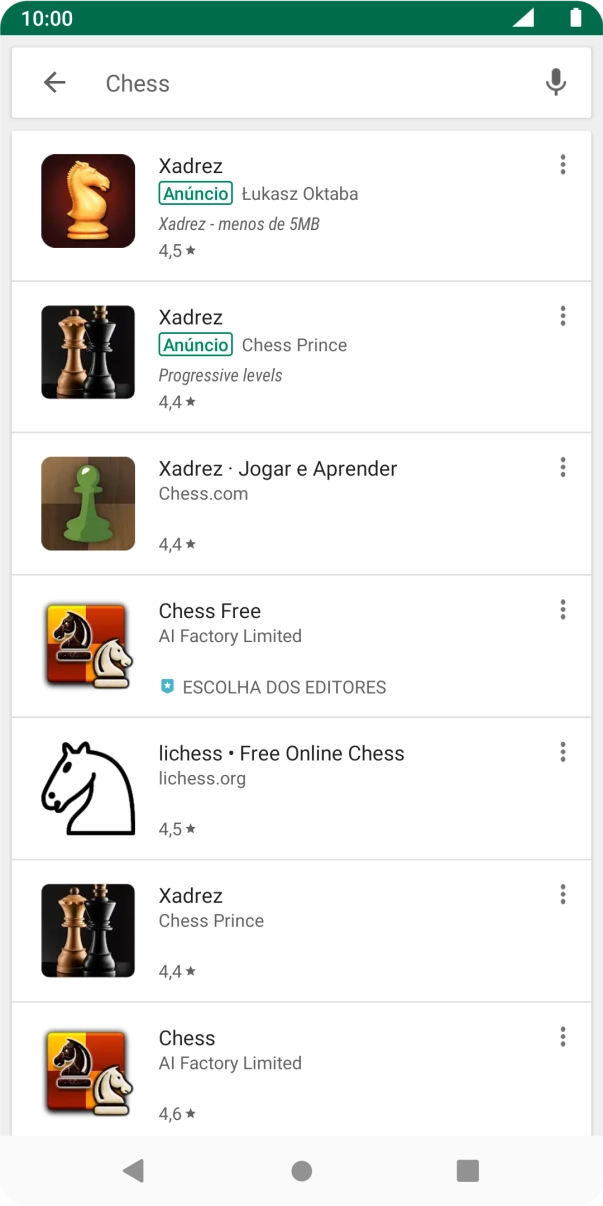Show recent apps from the navigation bar
603x1206 pixels.
click(467, 1171)
